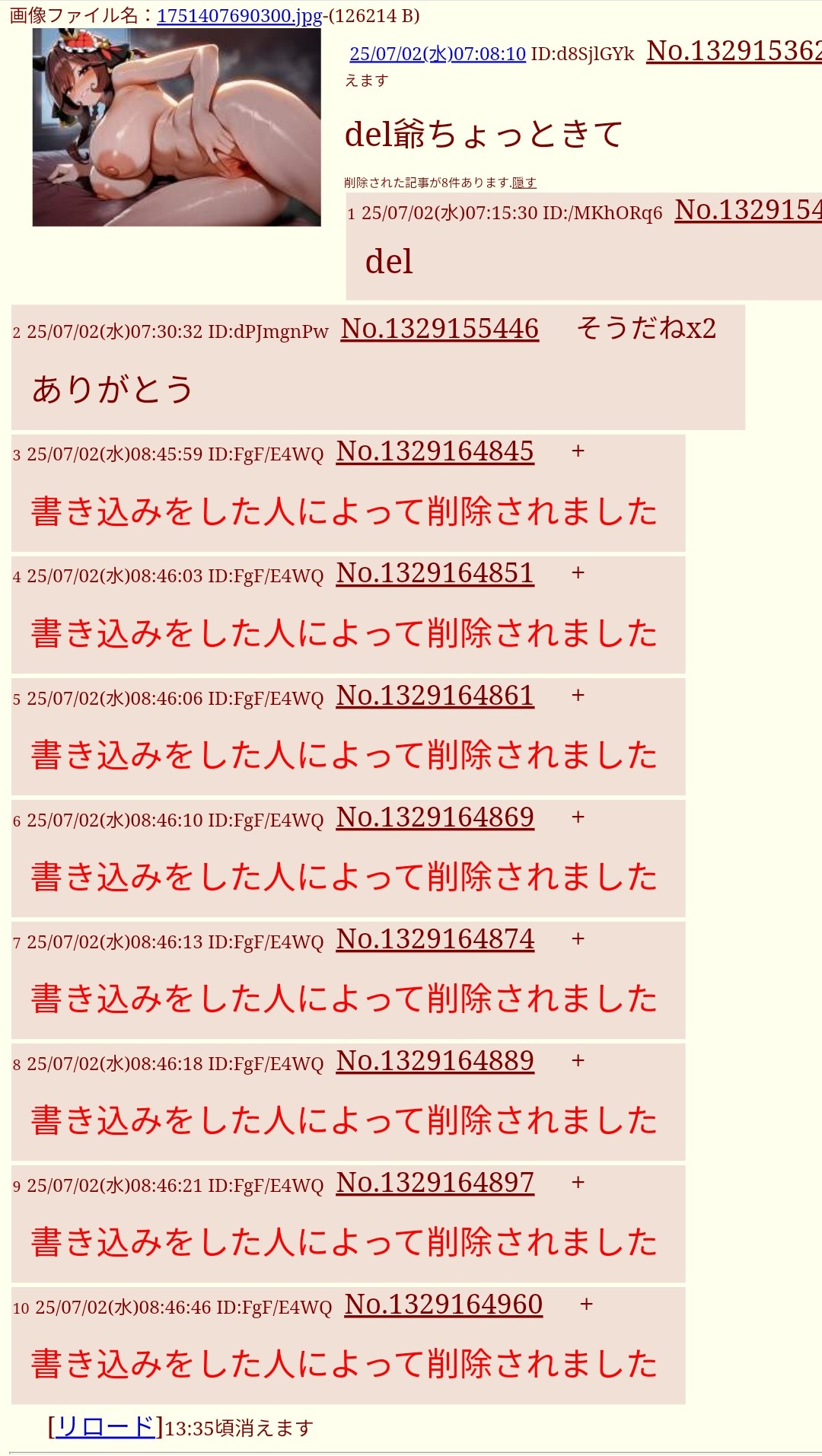The width and height of the screenshot is (822, 1456).
Task: Tap the + next to No.1329164889
Action: pos(578,1060)
